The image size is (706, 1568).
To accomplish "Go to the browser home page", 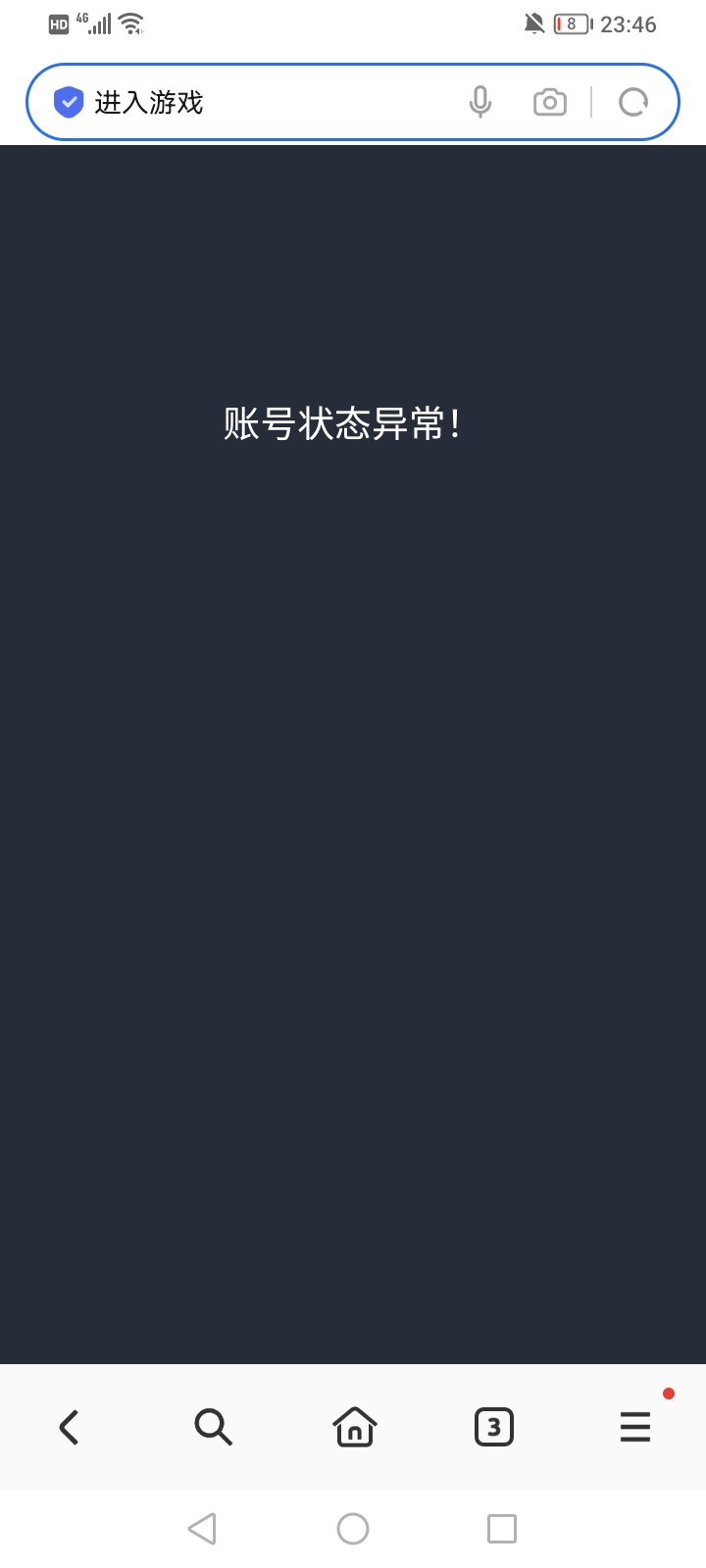I will 354,1427.
